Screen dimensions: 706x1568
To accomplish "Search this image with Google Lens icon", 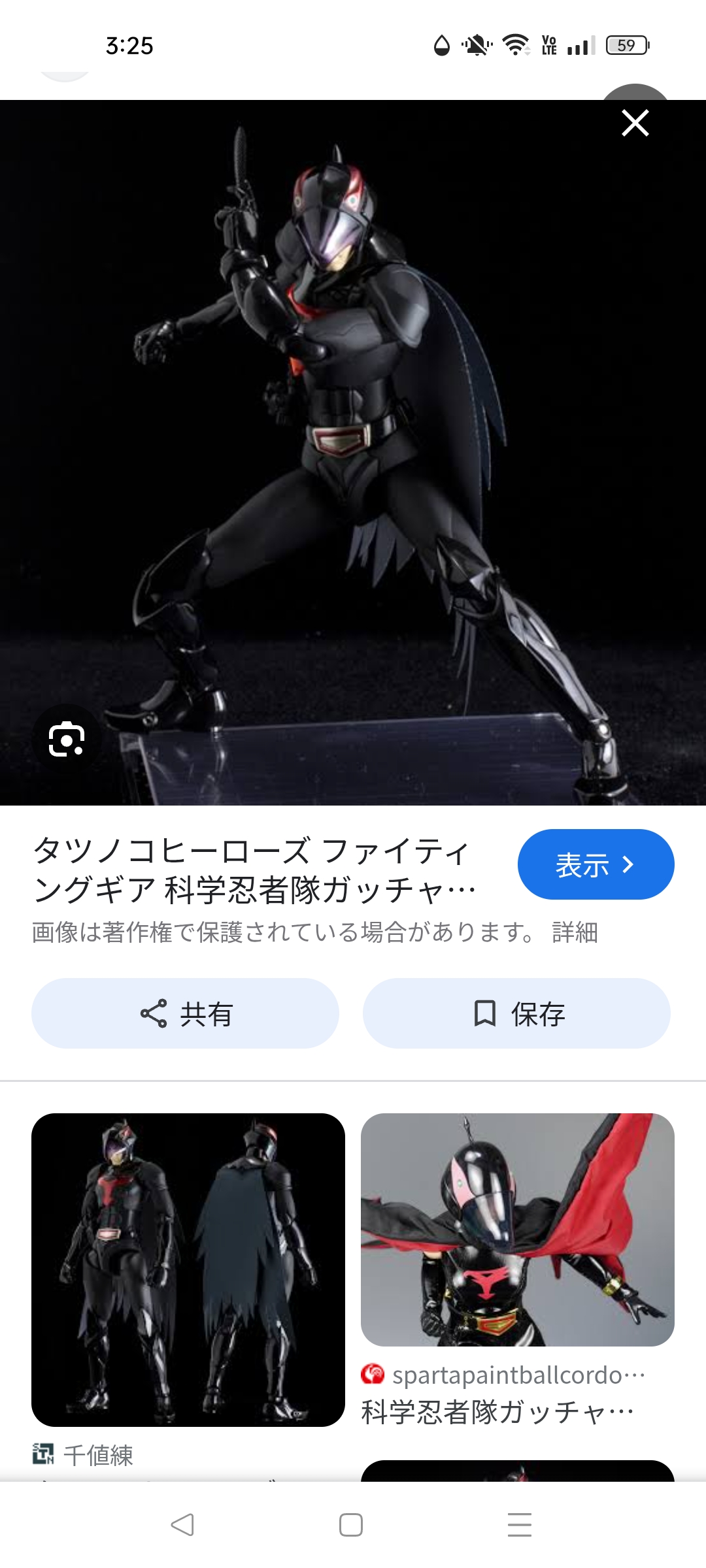I will (x=66, y=739).
